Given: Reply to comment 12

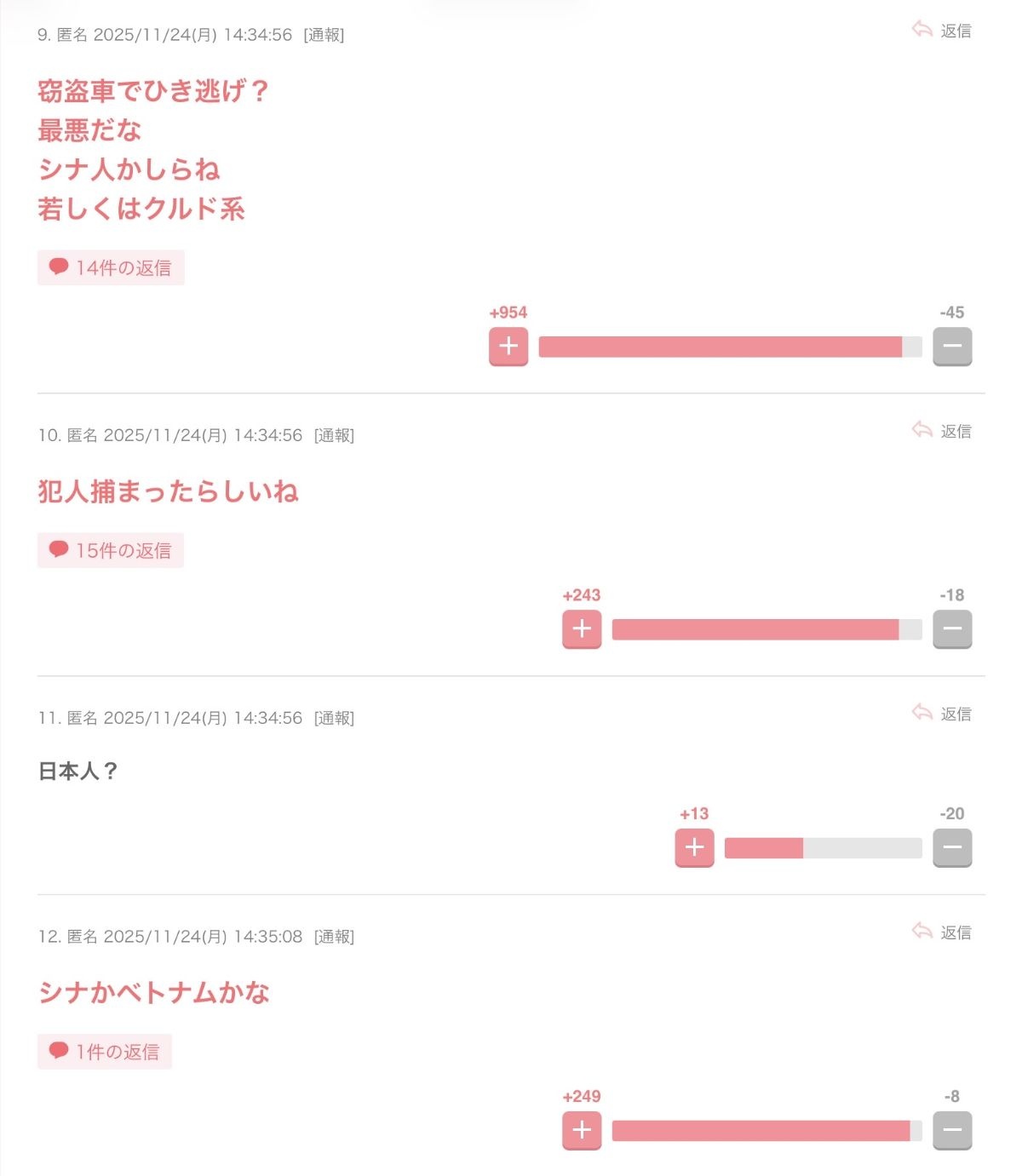Looking at the screenshot, I should (942, 932).
